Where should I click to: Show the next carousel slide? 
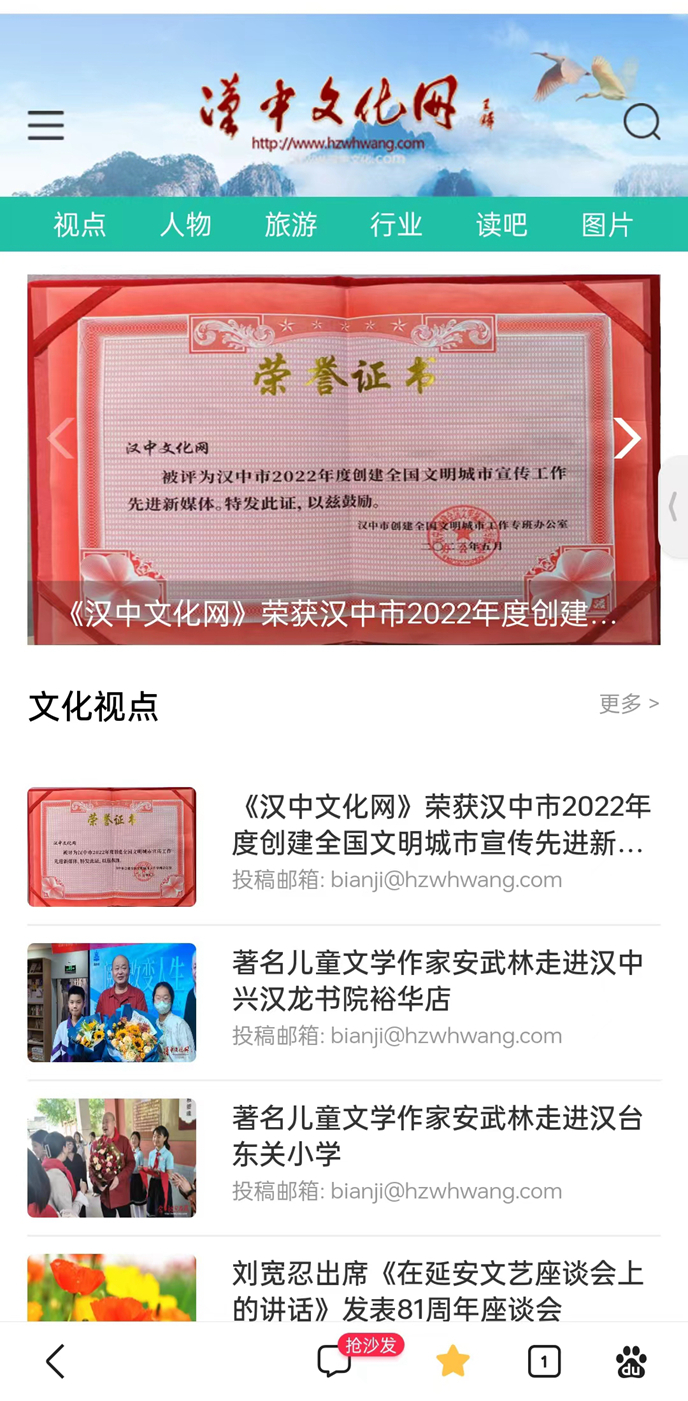pos(627,438)
